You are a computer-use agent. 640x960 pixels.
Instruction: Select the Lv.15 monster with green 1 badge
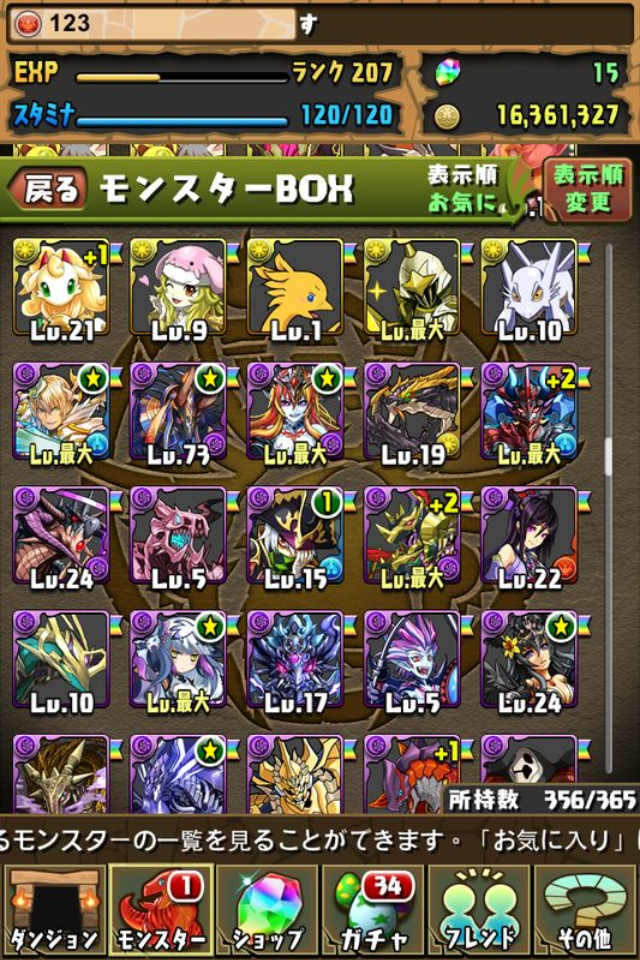point(295,536)
